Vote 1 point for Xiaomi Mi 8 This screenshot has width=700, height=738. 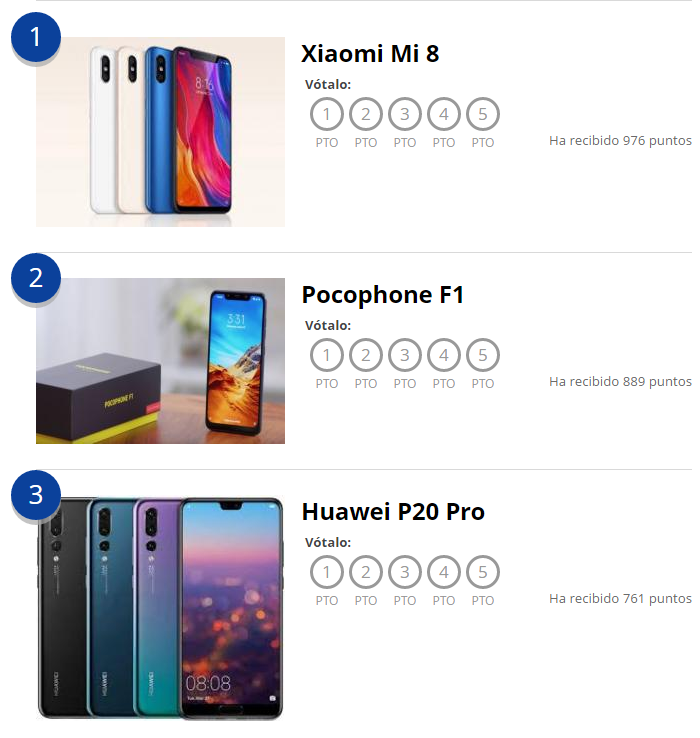click(327, 115)
